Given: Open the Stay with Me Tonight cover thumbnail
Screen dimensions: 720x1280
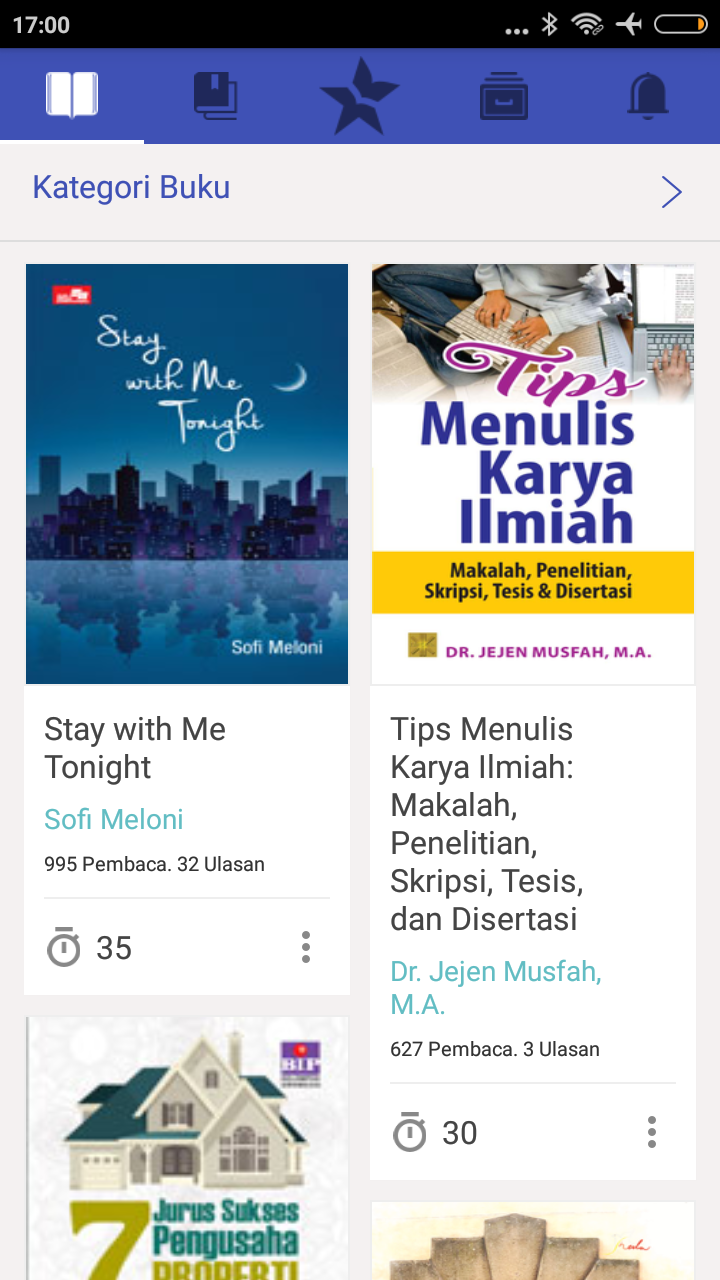Looking at the screenshot, I should coord(187,472).
